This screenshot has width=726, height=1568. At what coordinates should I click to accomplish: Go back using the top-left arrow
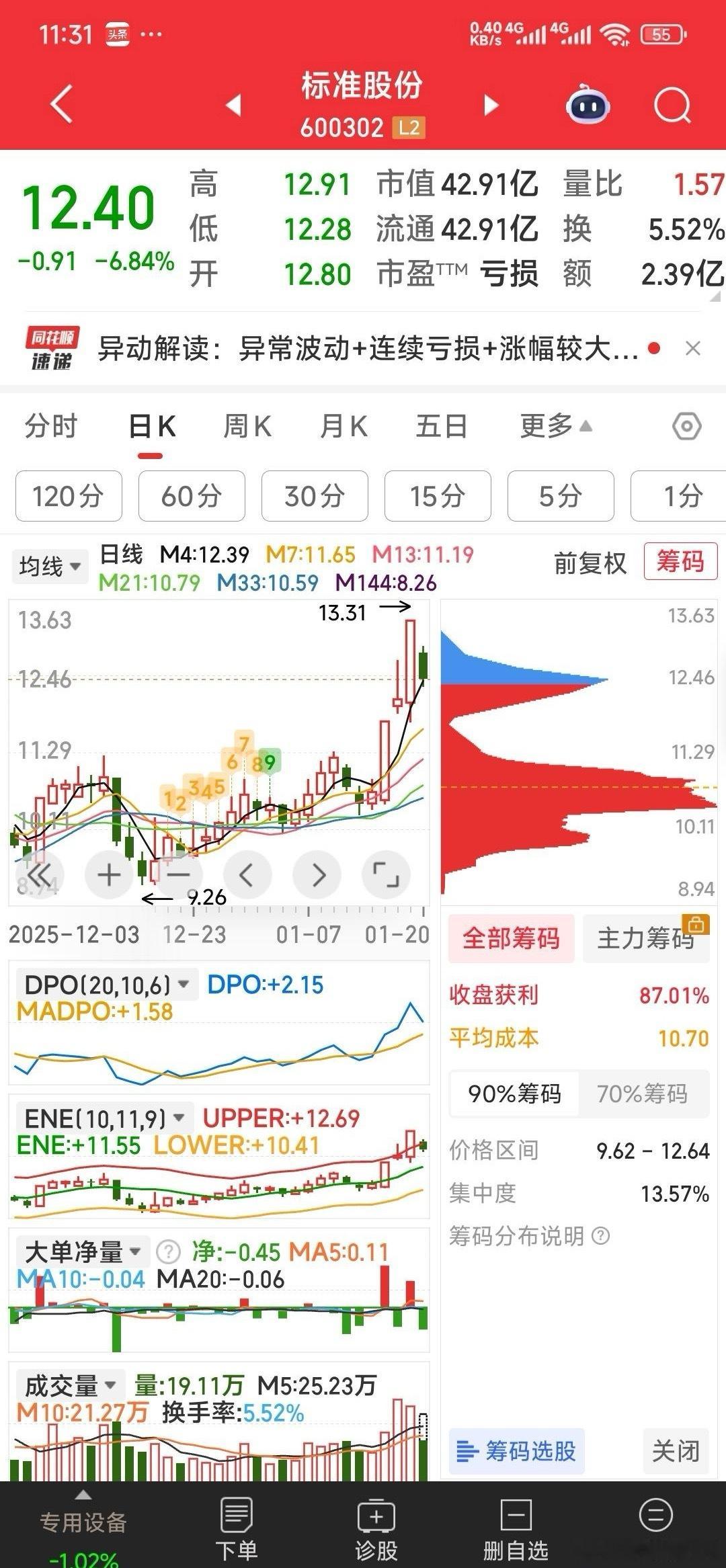coord(61,105)
